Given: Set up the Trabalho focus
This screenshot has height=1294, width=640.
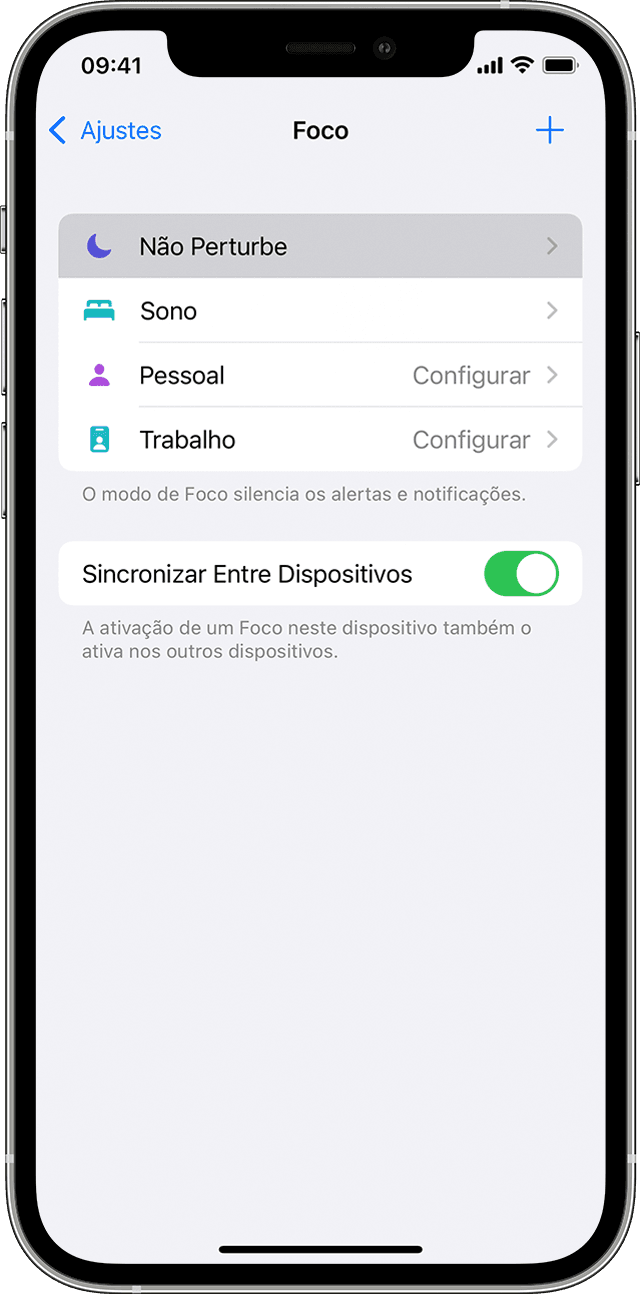Looking at the screenshot, I should click(x=320, y=440).
